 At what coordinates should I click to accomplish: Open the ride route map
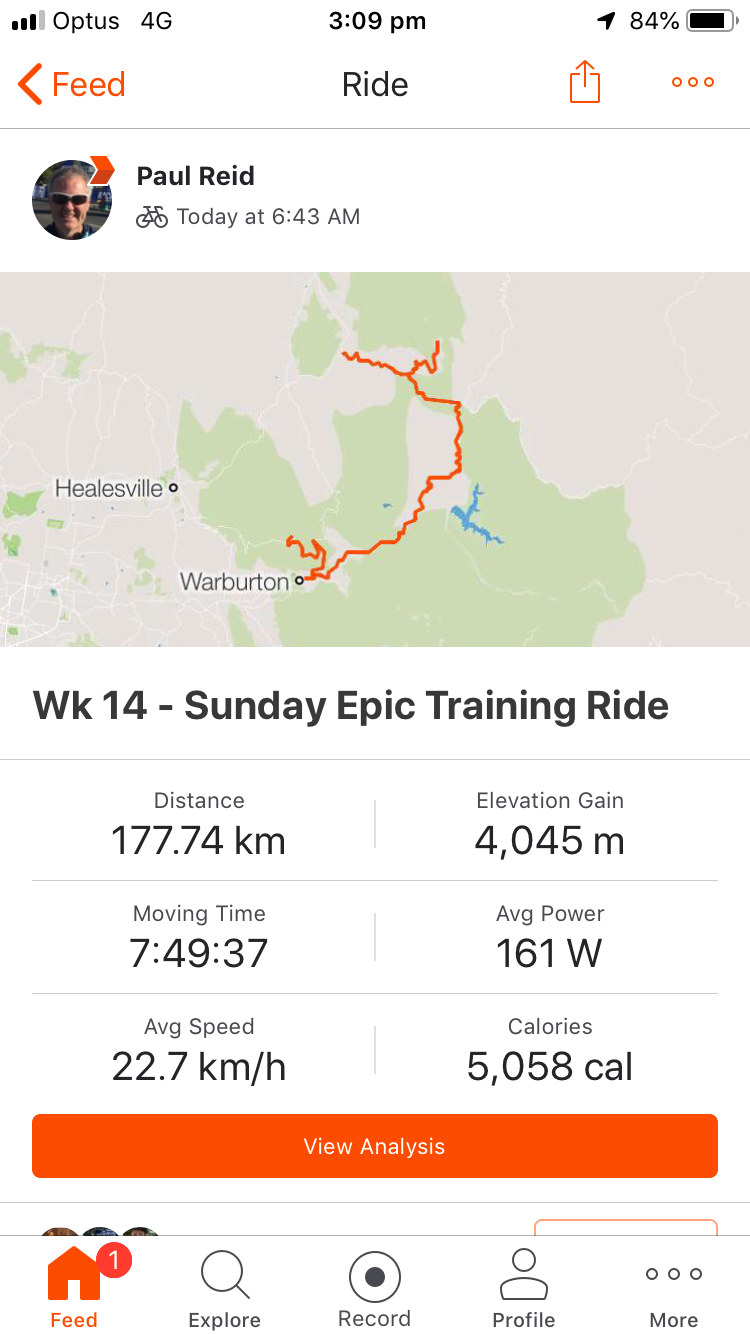click(x=375, y=459)
